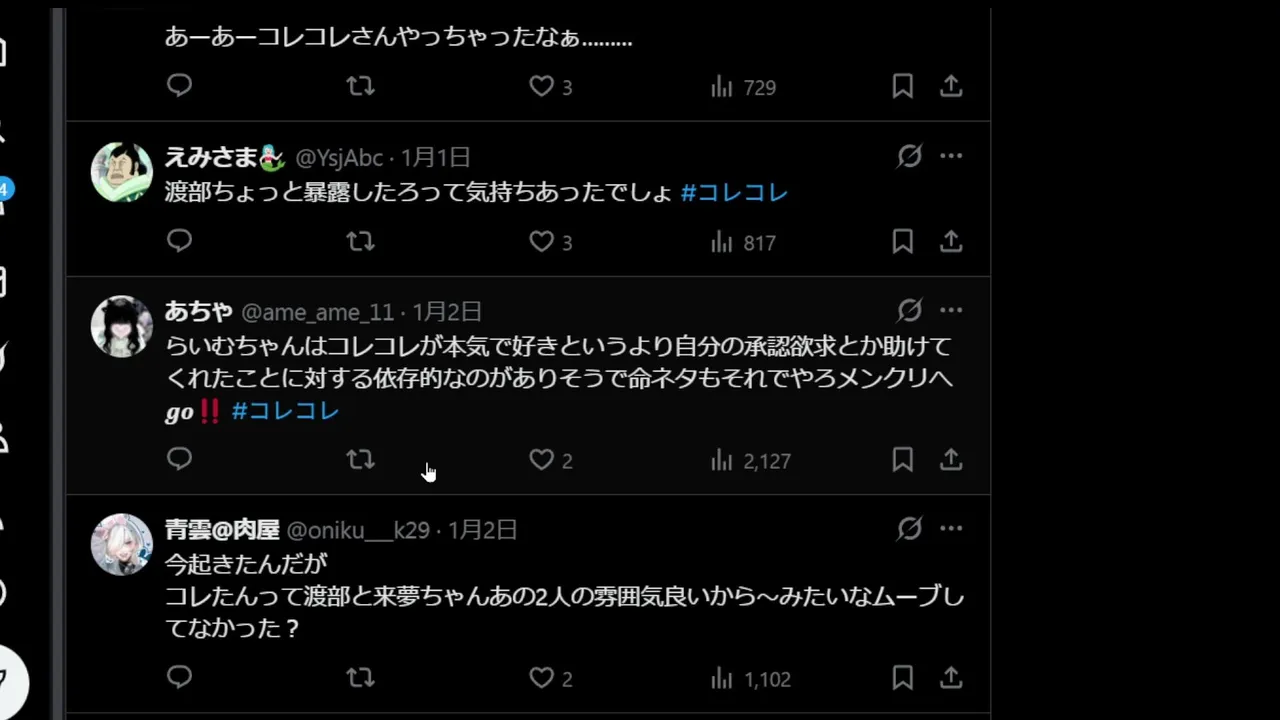Open the #コレコレ hashtag in あちゃ's post
Viewport: 1280px width, 720px height.
point(285,411)
